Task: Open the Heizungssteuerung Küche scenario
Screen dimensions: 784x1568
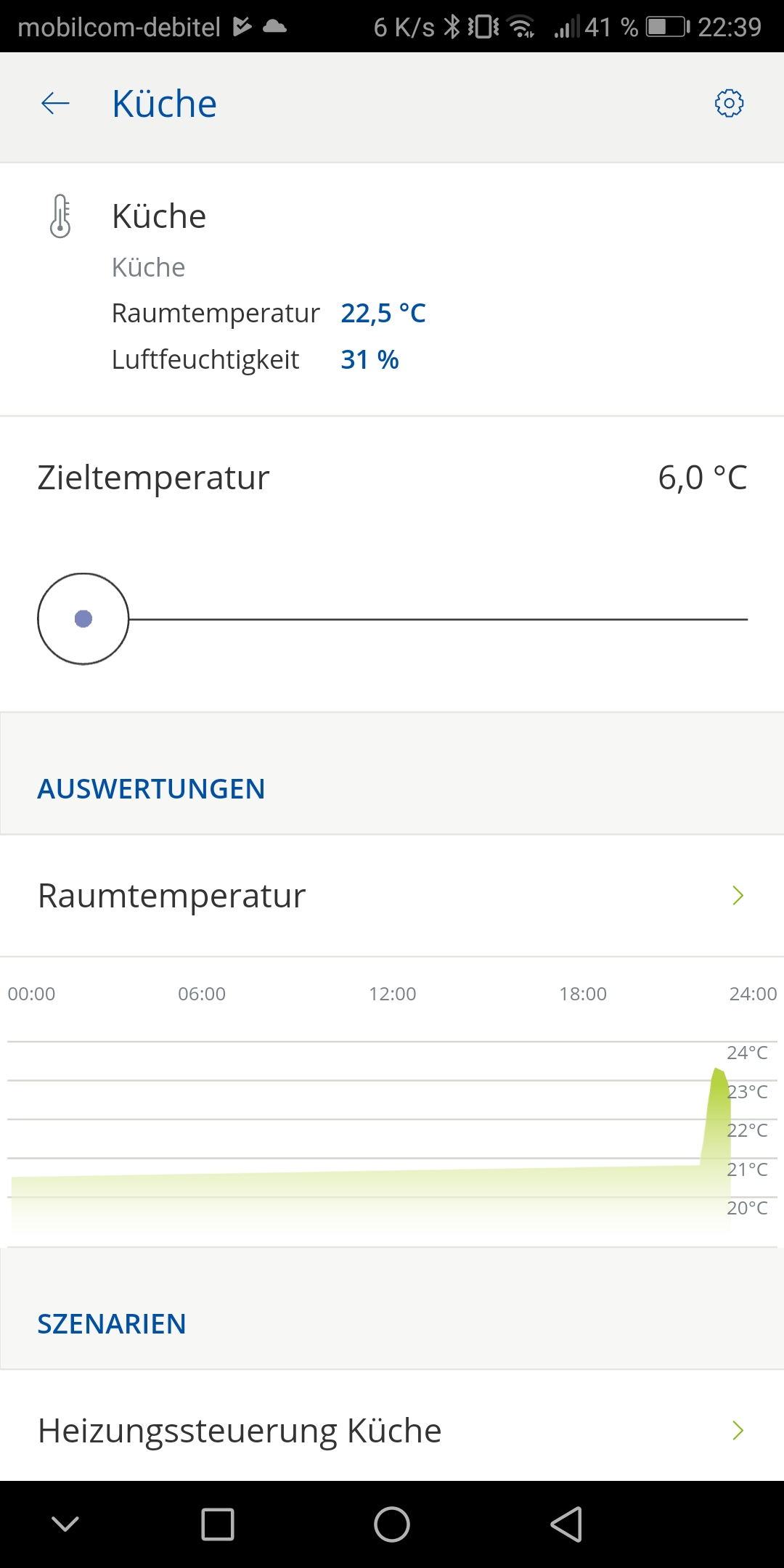Action: pos(392,1431)
